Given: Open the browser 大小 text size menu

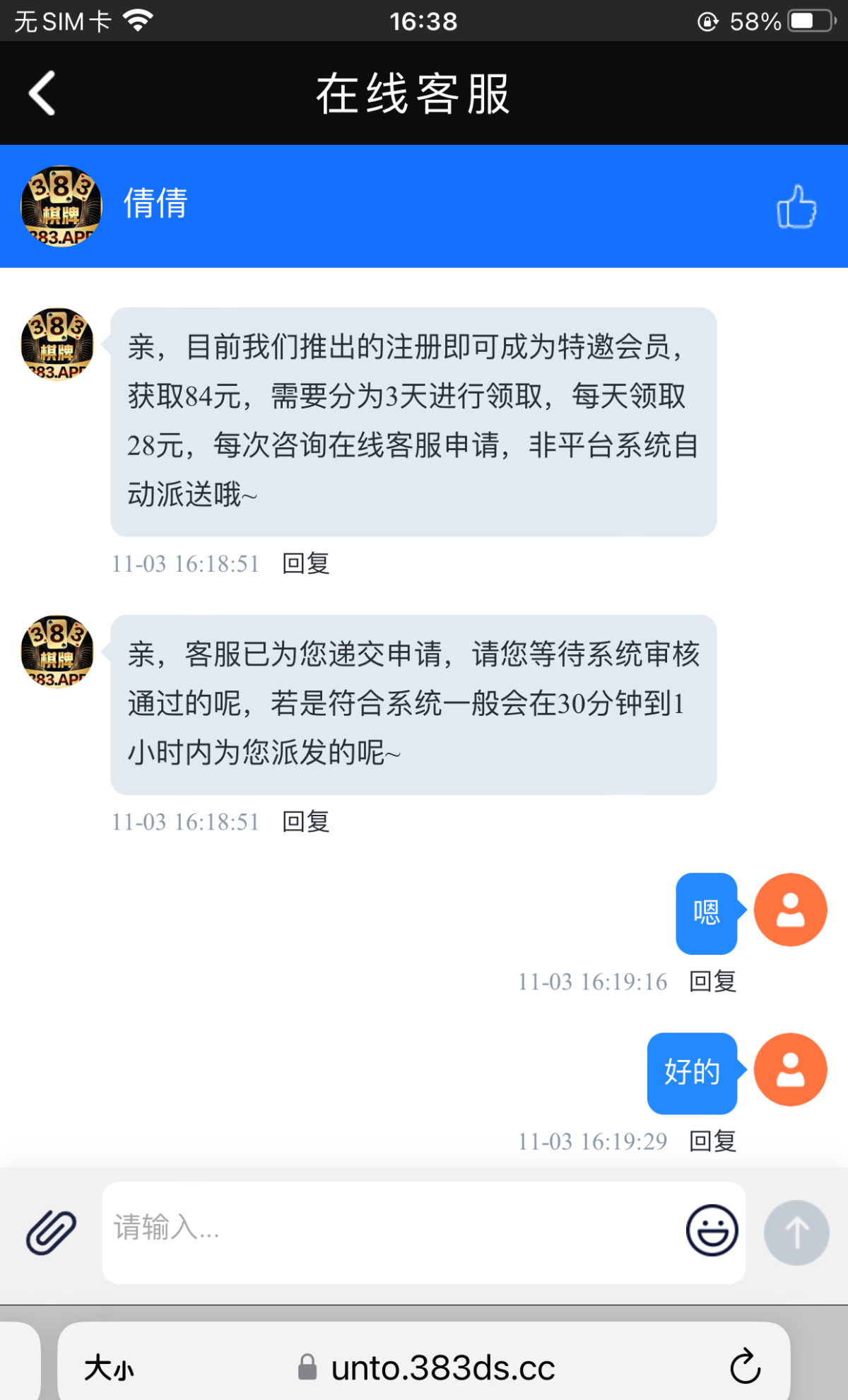Looking at the screenshot, I should (109, 1368).
